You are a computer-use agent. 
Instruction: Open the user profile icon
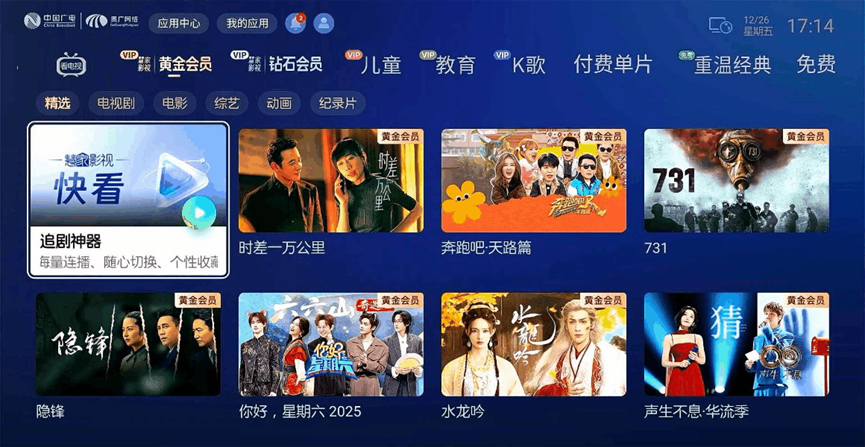(x=324, y=23)
